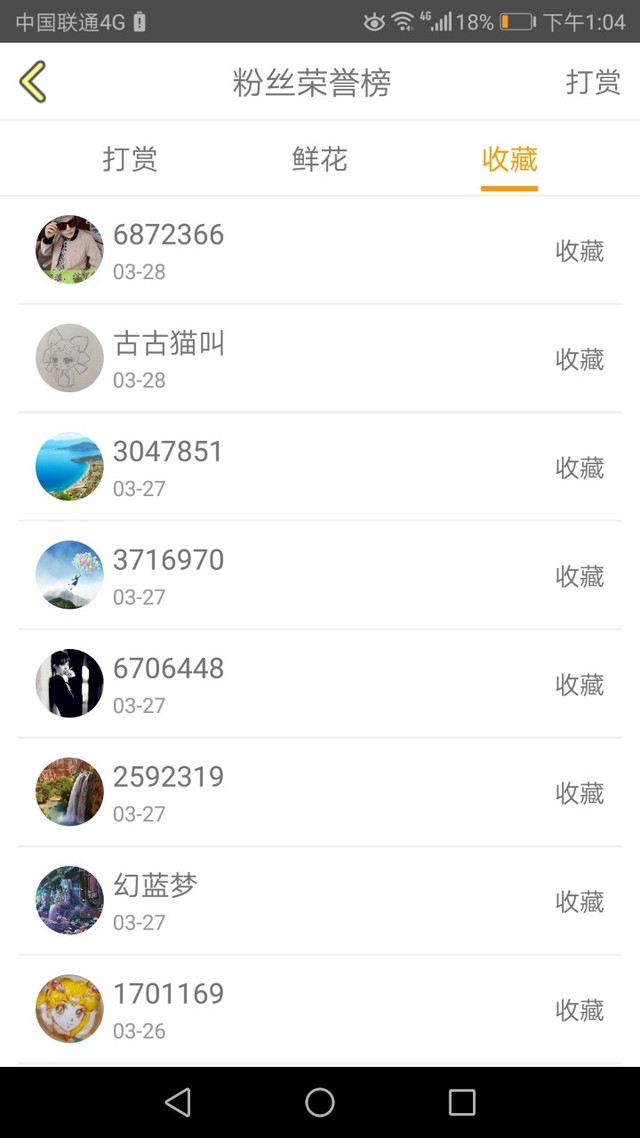This screenshot has width=640, height=1138.
Task: Open user 6706448's row
Action: pos(320,684)
